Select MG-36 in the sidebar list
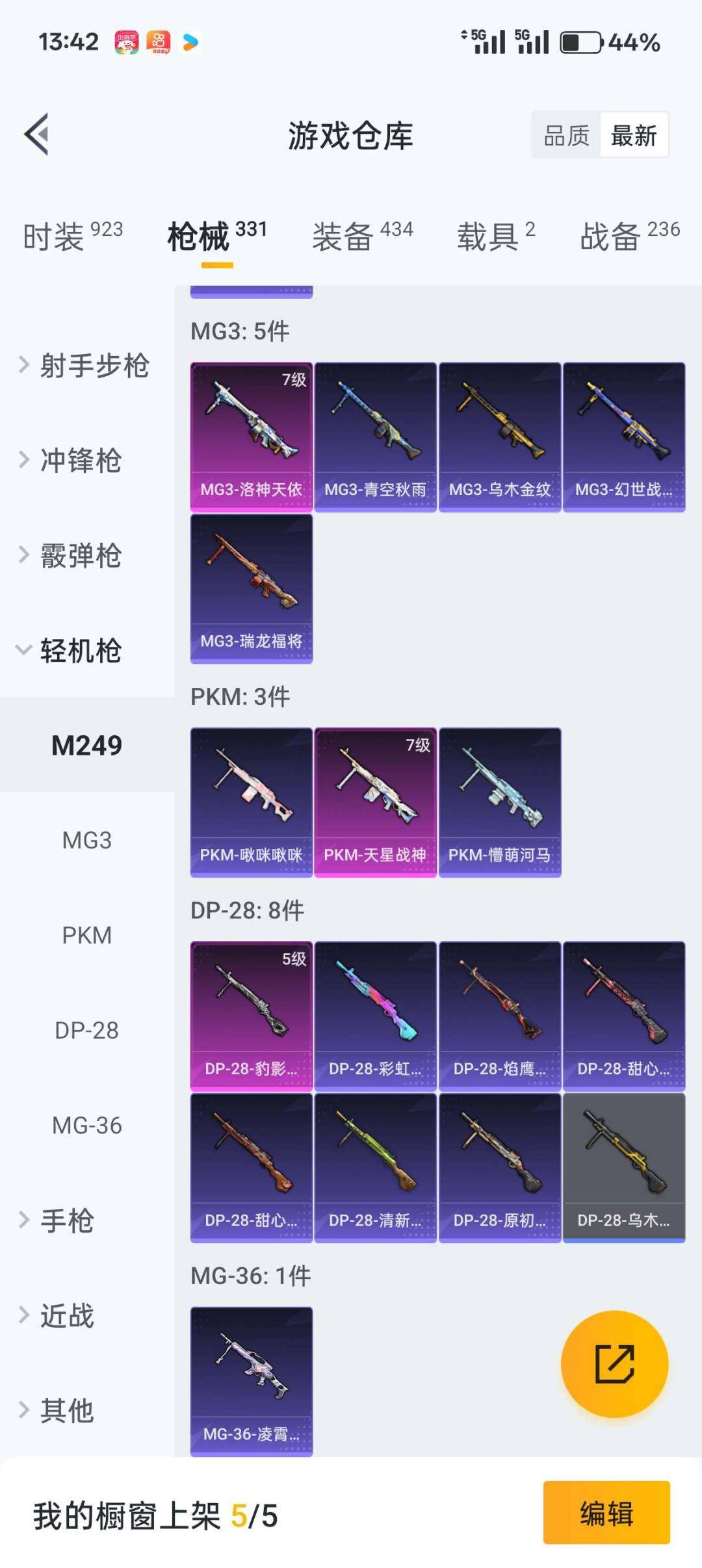The image size is (702, 1568). click(86, 1125)
